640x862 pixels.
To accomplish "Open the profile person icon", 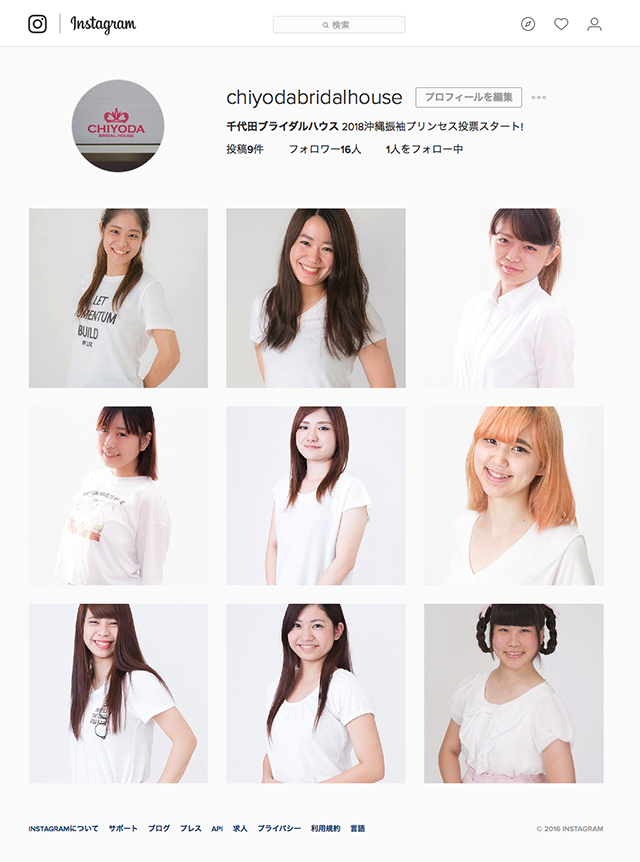I will tap(594, 24).
